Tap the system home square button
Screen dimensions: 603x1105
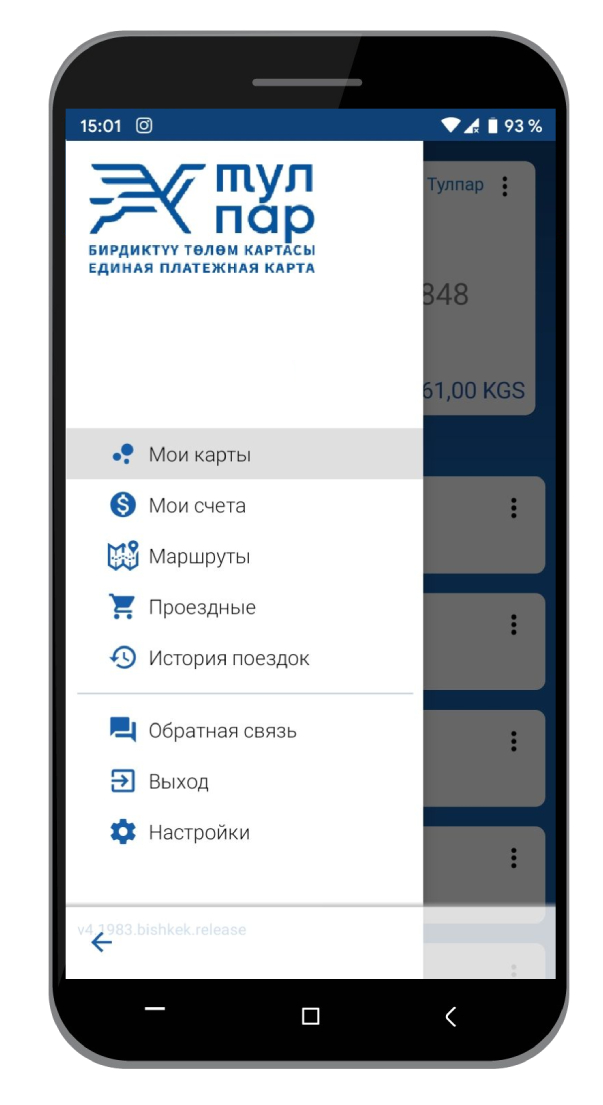tap(310, 1016)
